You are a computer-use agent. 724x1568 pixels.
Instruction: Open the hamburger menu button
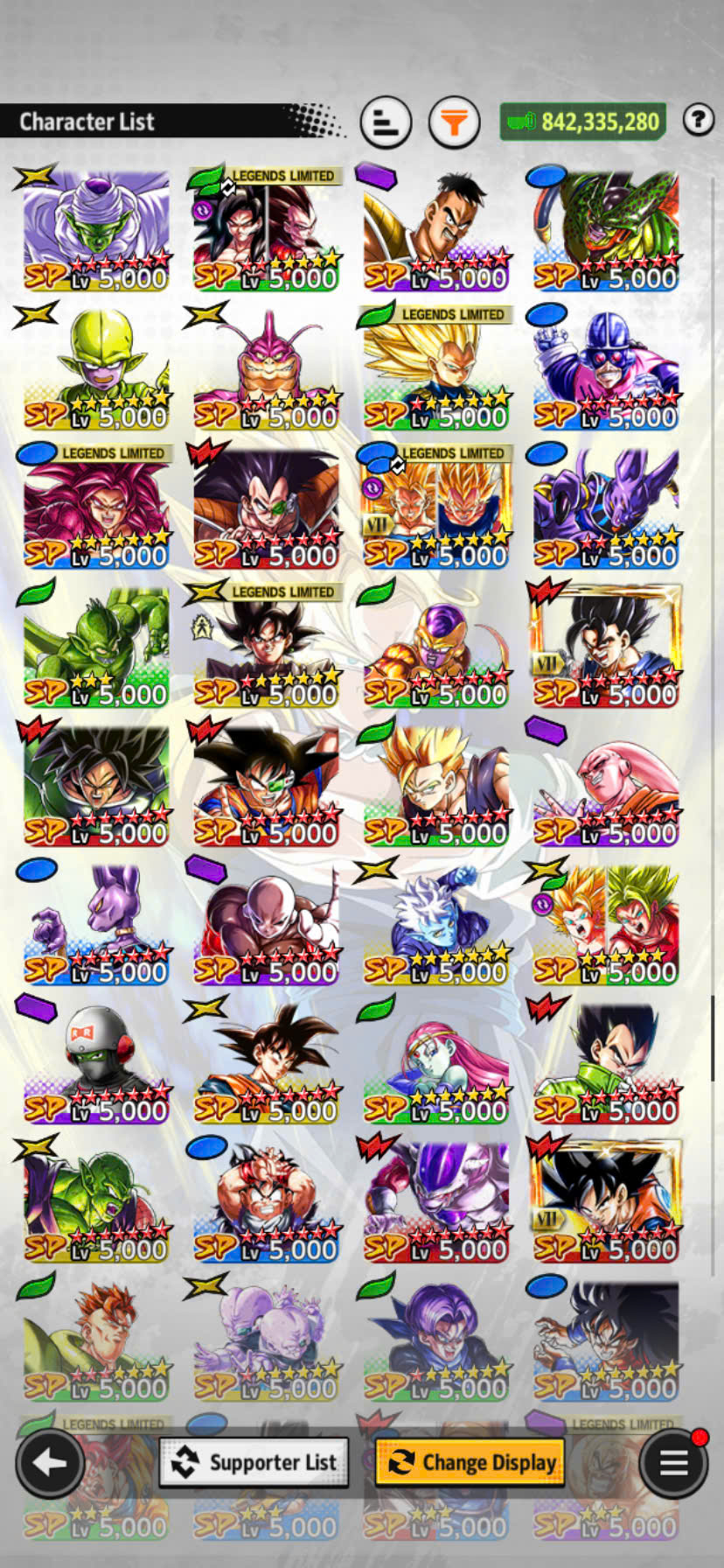point(672,1462)
